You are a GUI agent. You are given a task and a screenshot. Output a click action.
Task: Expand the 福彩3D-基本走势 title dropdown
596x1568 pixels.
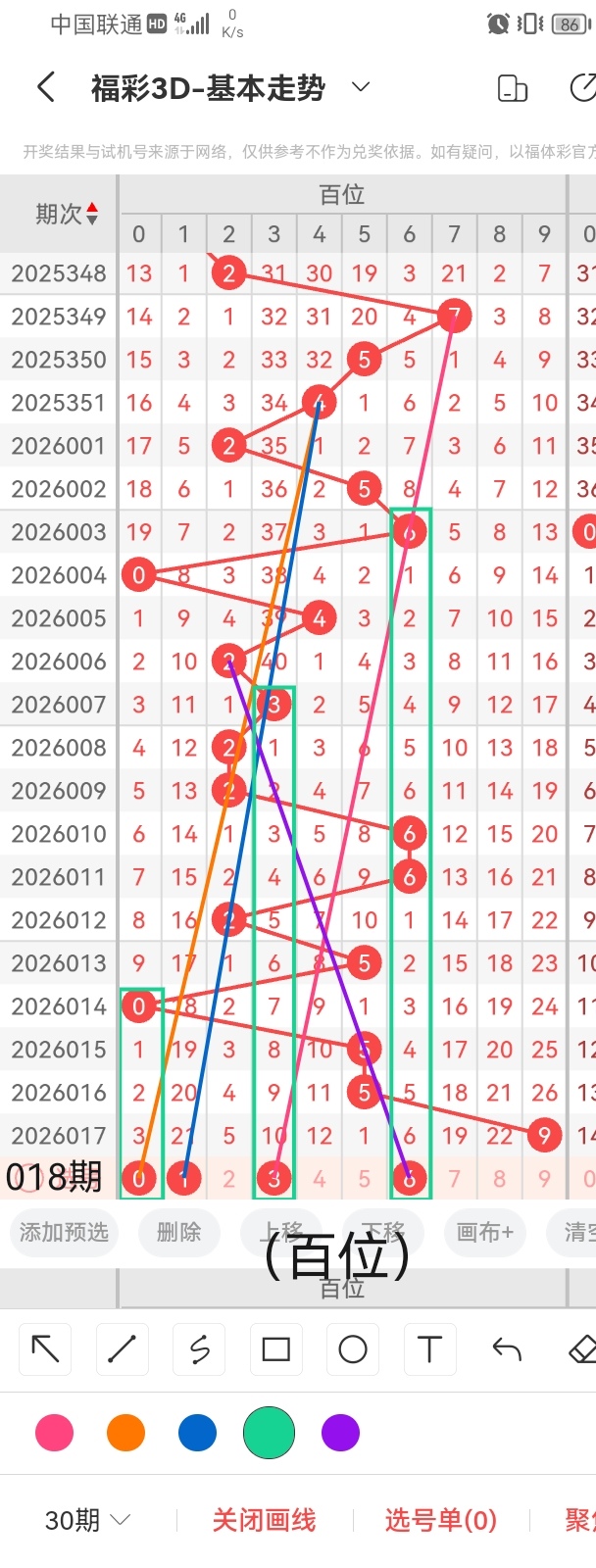[x=361, y=87]
